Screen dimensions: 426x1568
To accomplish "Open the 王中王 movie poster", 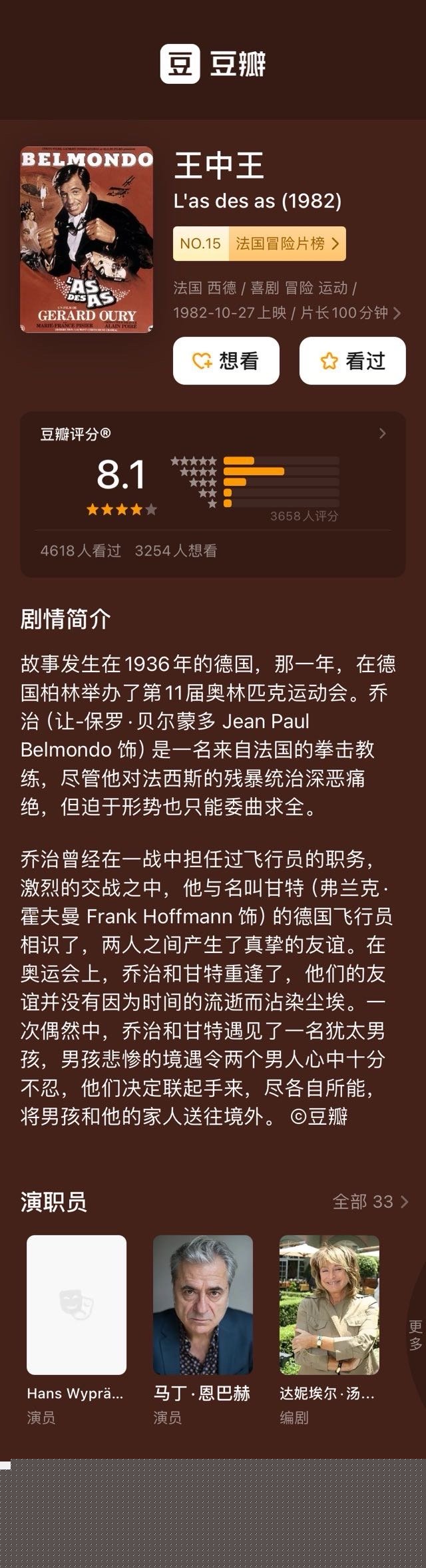I will [x=87, y=240].
